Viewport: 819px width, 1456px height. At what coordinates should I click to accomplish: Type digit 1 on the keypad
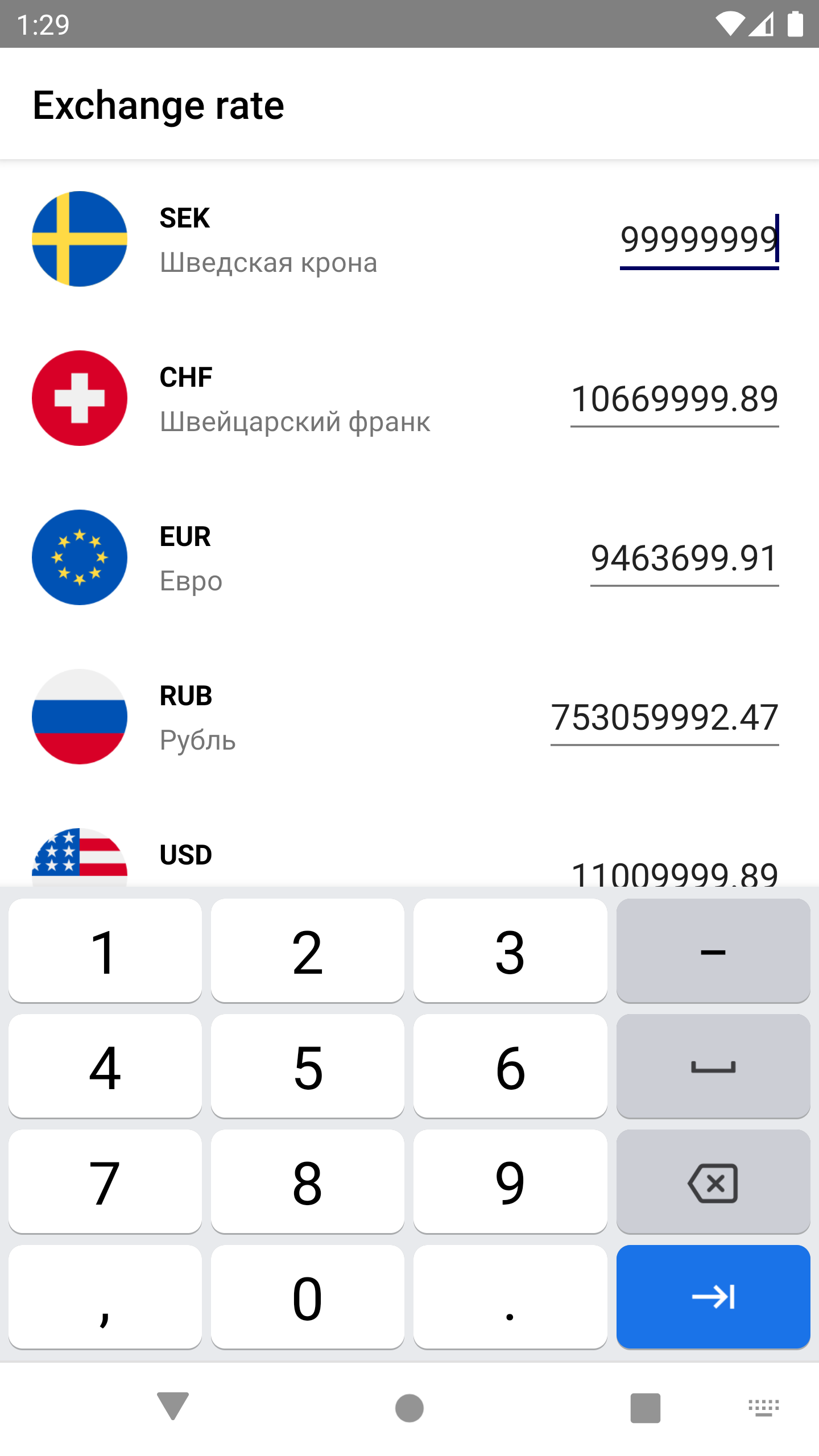(105, 951)
